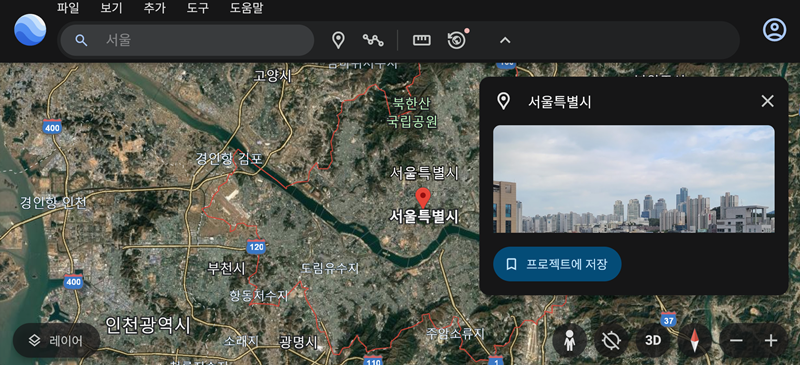This screenshot has width=800, height=365.
Task: Close the 서울특별시 info card
Action: [x=767, y=101]
